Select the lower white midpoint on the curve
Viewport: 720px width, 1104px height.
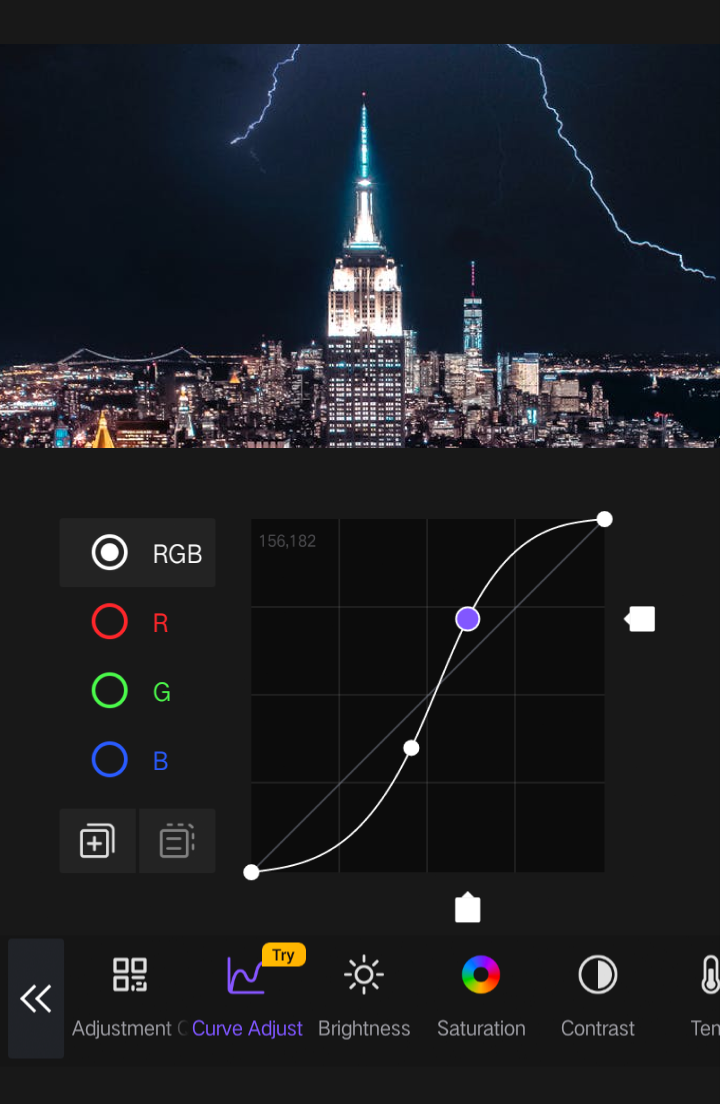tap(411, 747)
